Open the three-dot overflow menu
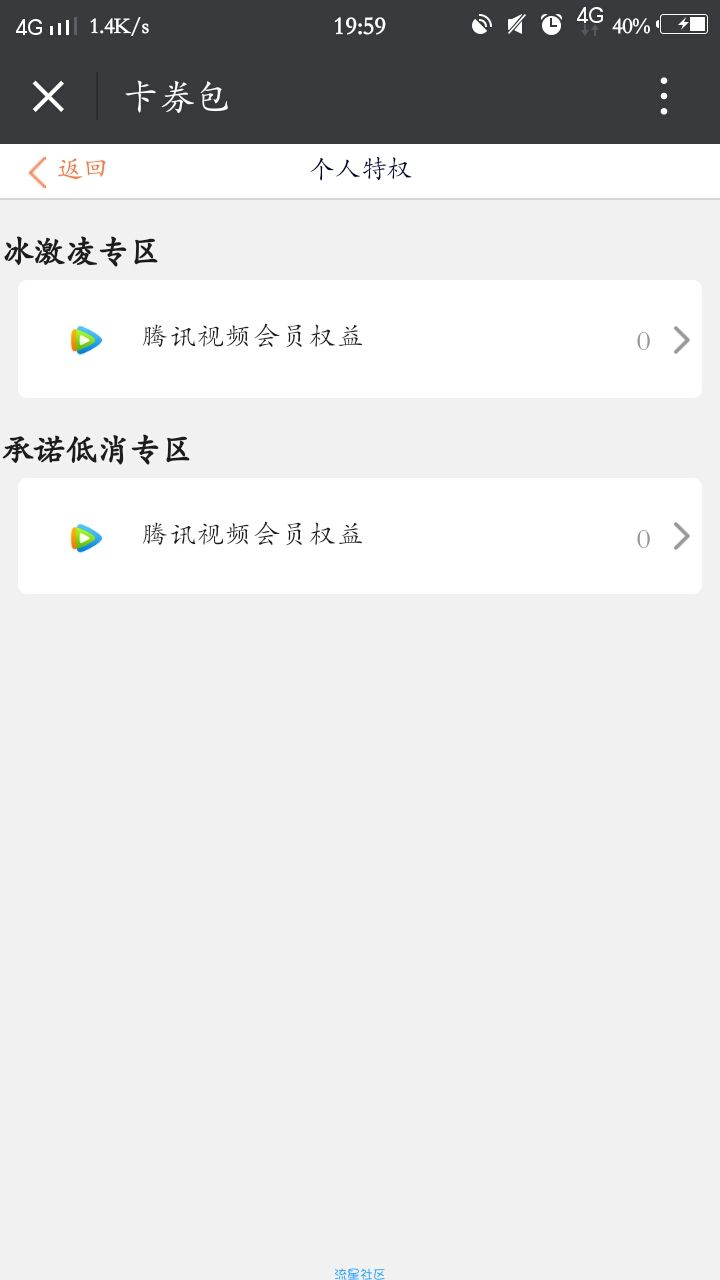This screenshot has width=720, height=1280. click(x=664, y=97)
